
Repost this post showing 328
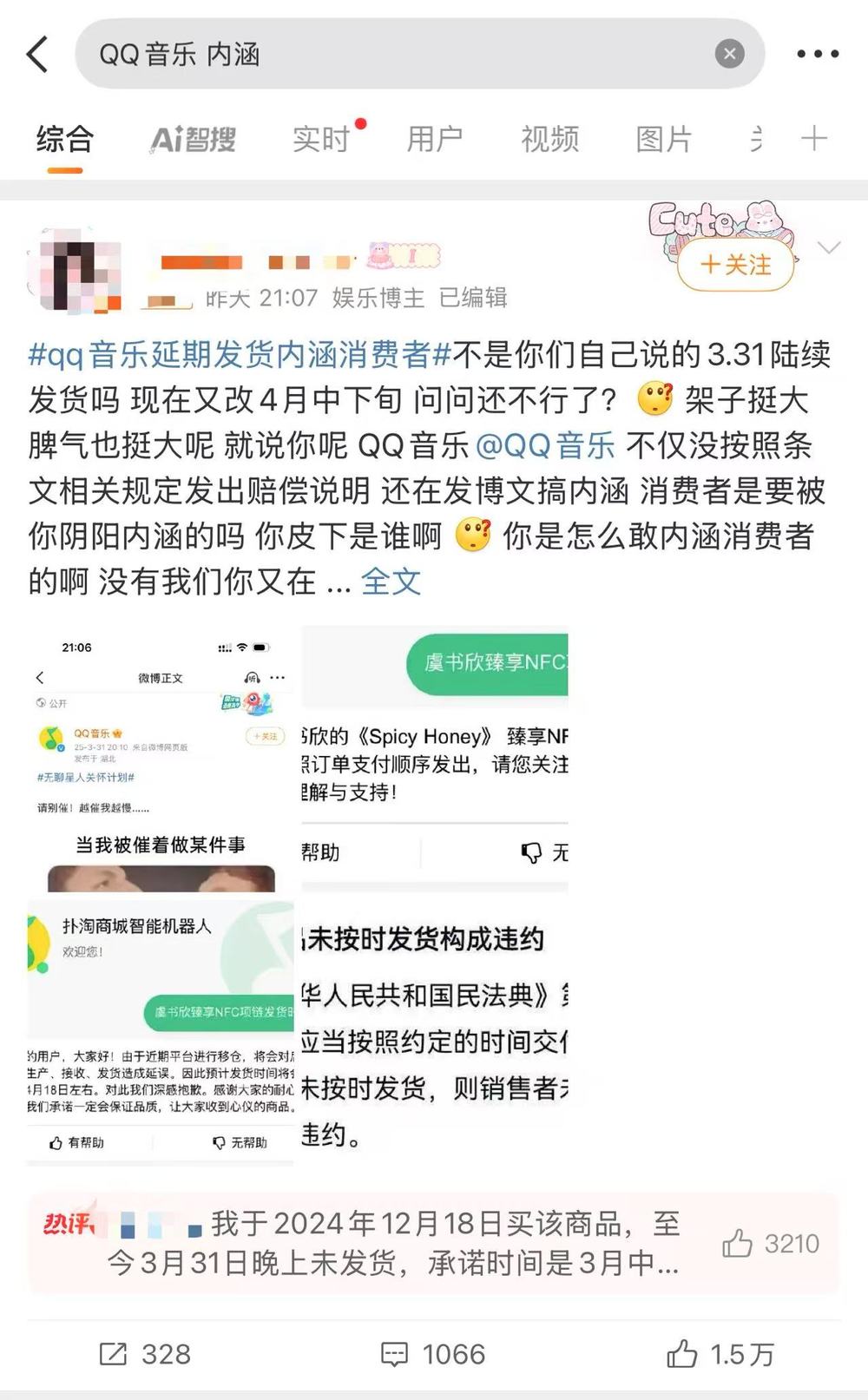coord(145,1354)
